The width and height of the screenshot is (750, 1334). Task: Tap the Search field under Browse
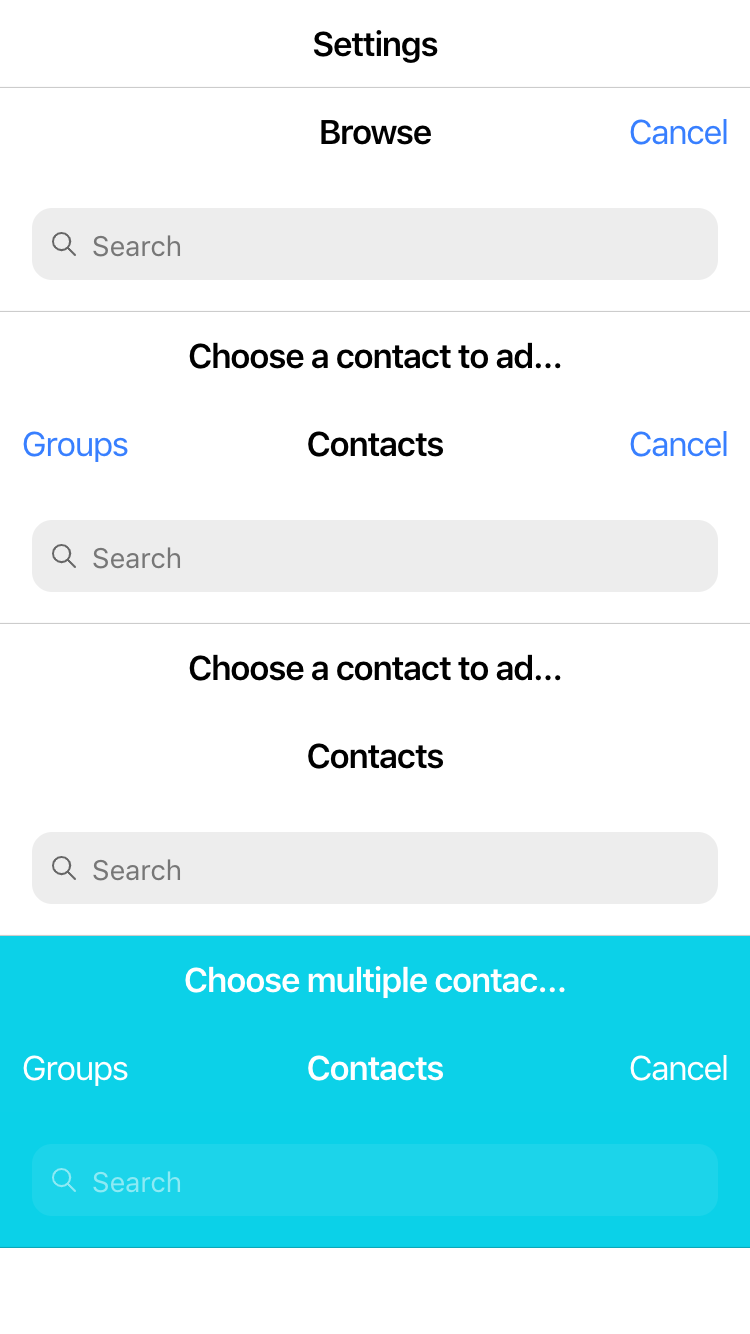(375, 245)
